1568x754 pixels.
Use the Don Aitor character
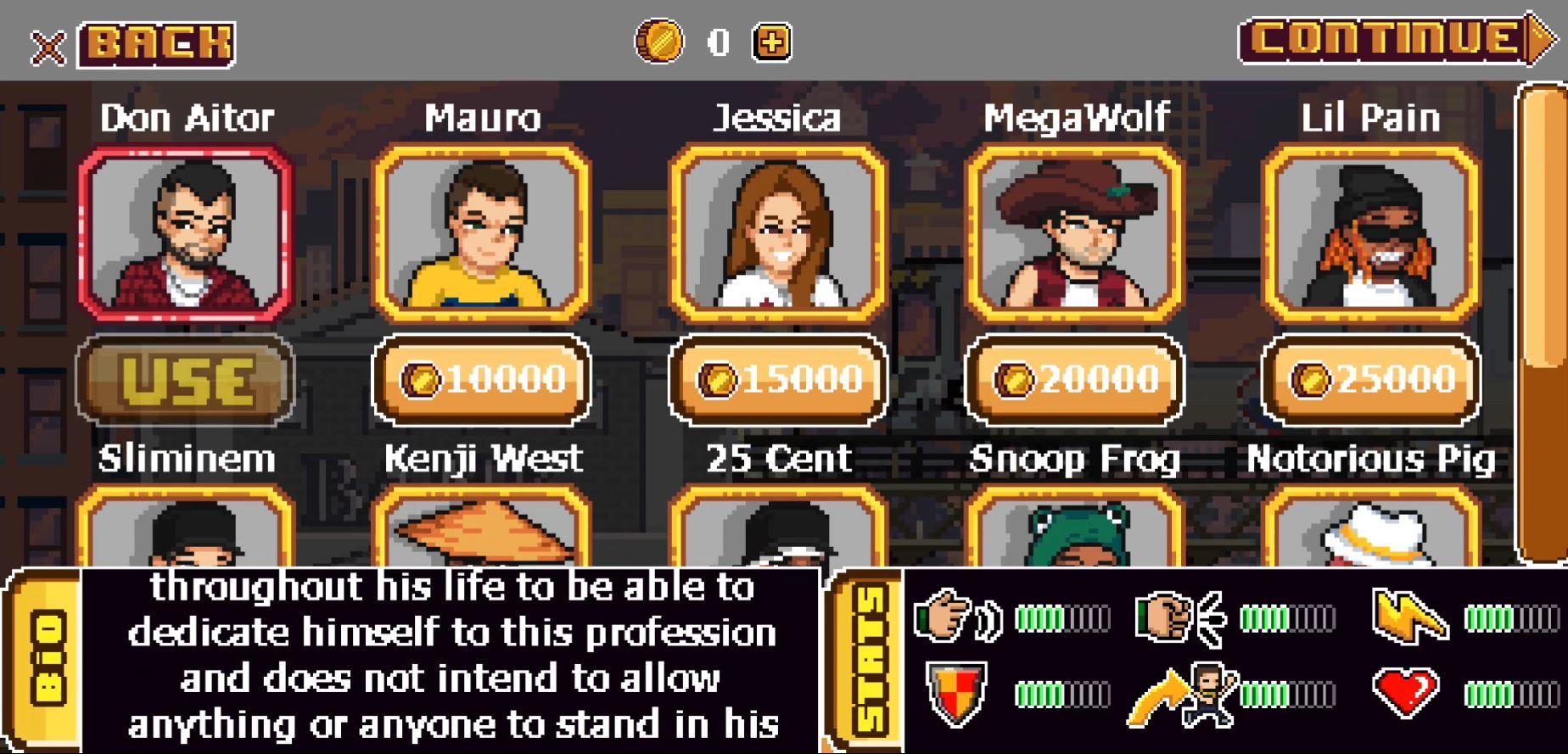click(185, 380)
